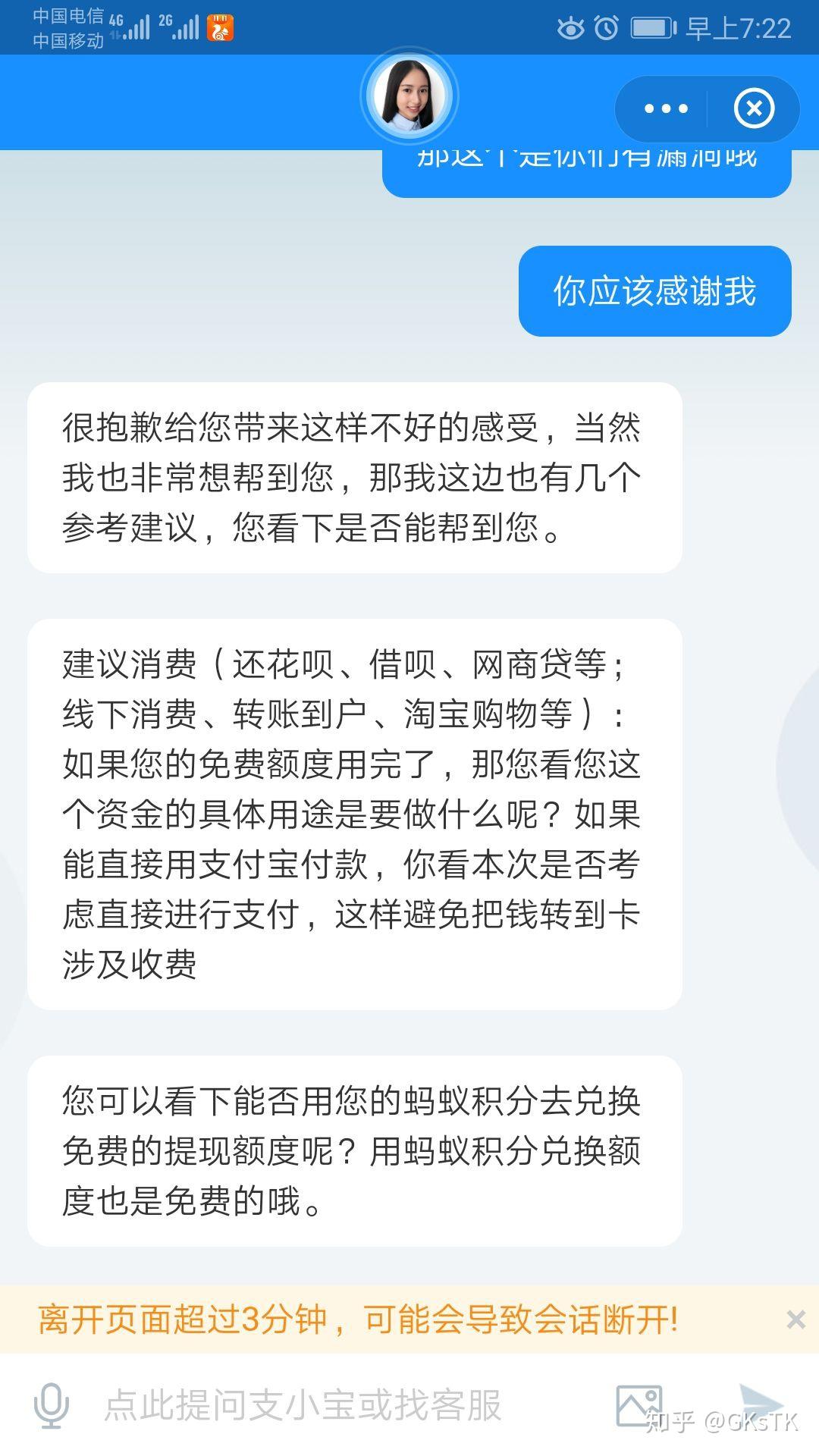Open the three-dot more options menu

[x=665, y=108]
